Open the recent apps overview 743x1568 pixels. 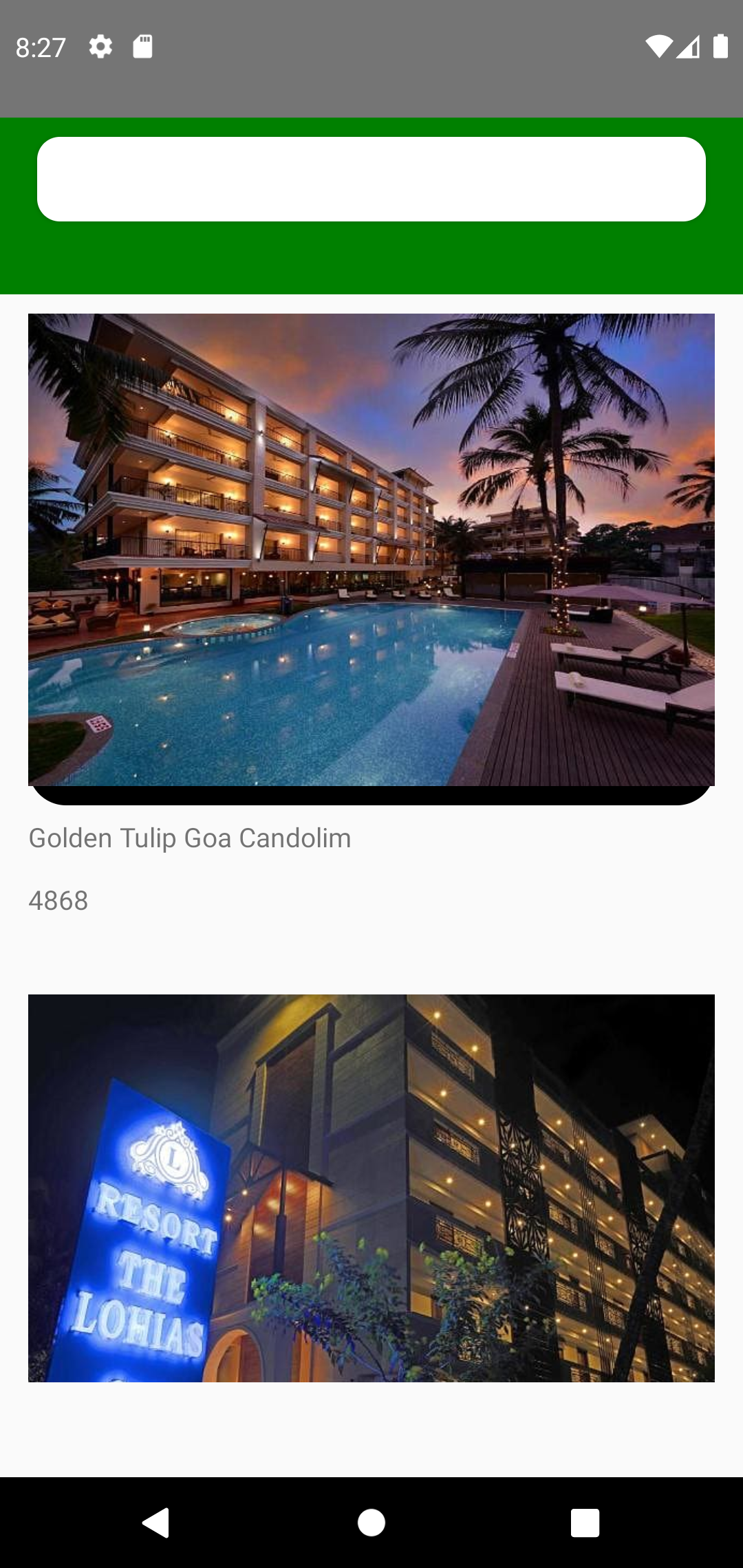click(x=585, y=1523)
